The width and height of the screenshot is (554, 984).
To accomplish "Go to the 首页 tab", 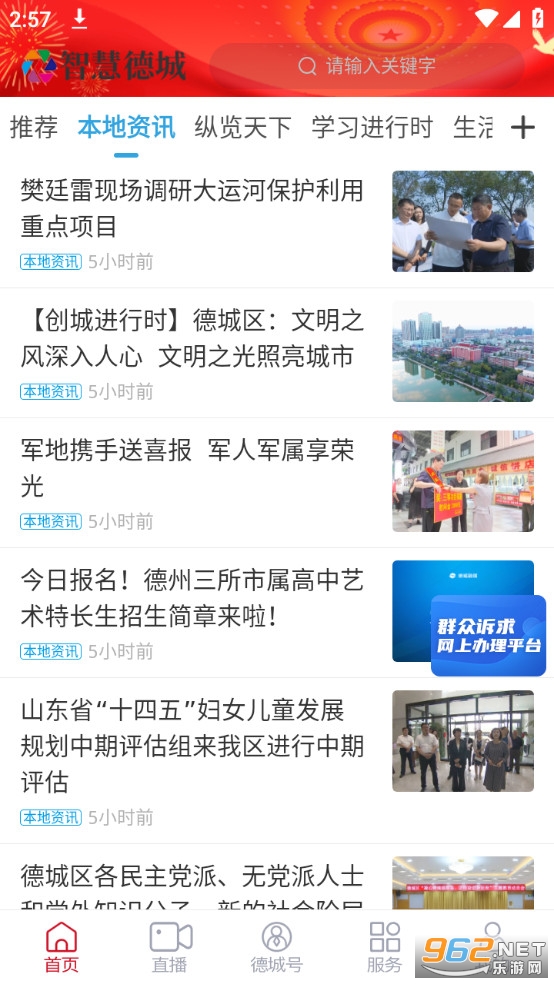I will pyautogui.click(x=61, y=947).
